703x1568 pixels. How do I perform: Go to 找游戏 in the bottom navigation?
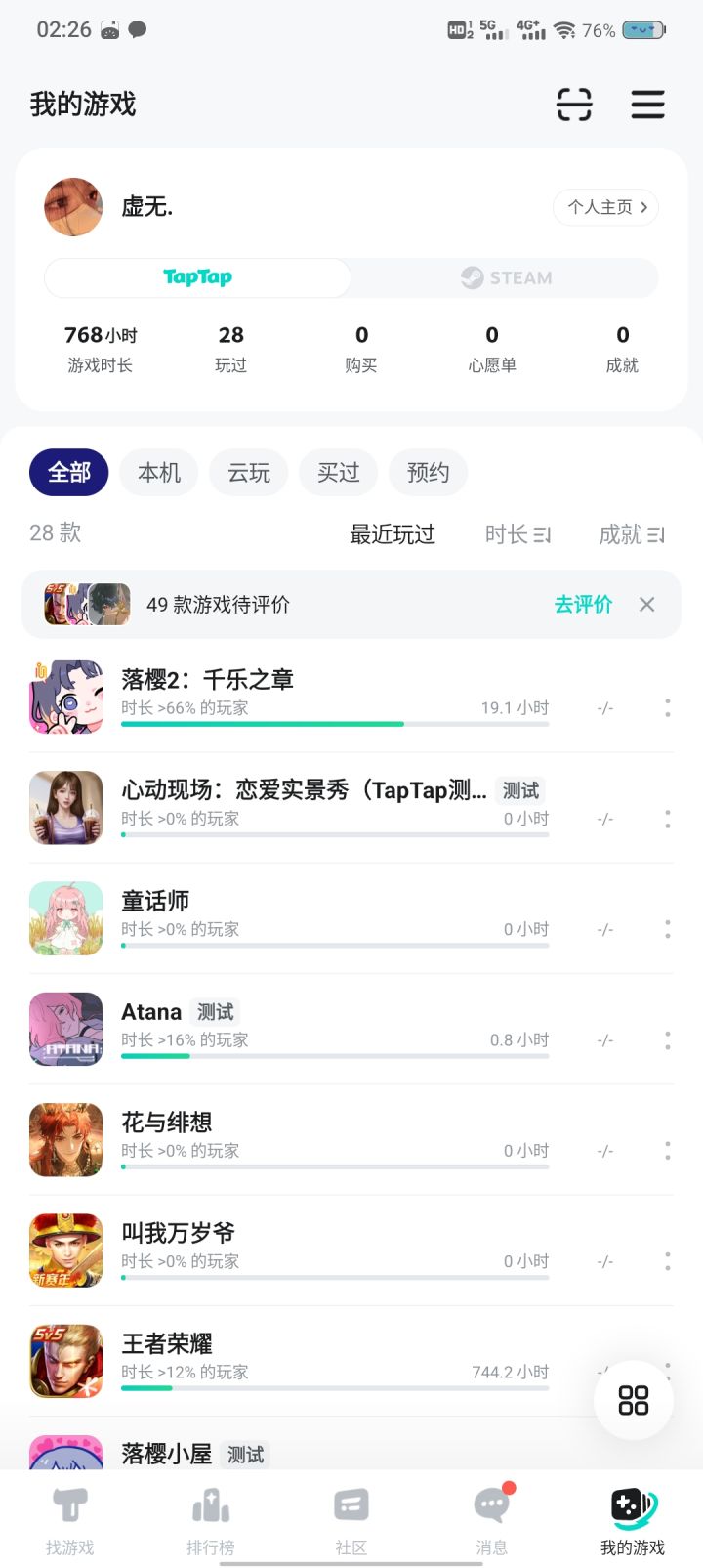pyautogui.click(x=70, y=1519)
